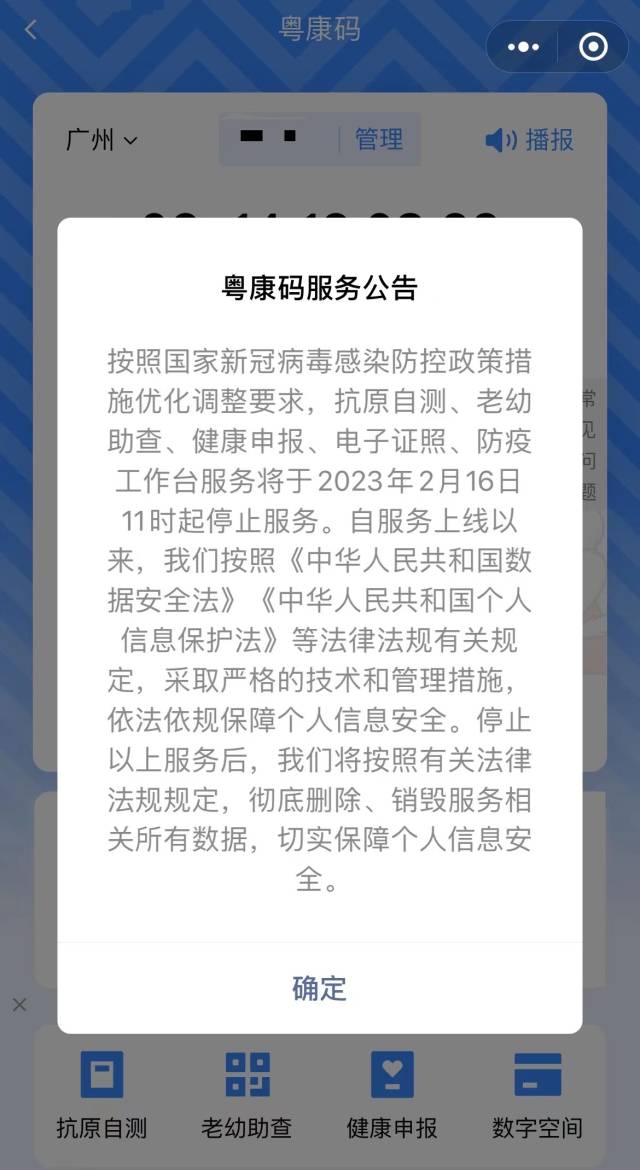
Task: Tap the 播报 speaker button
Action: pos(530,140)
